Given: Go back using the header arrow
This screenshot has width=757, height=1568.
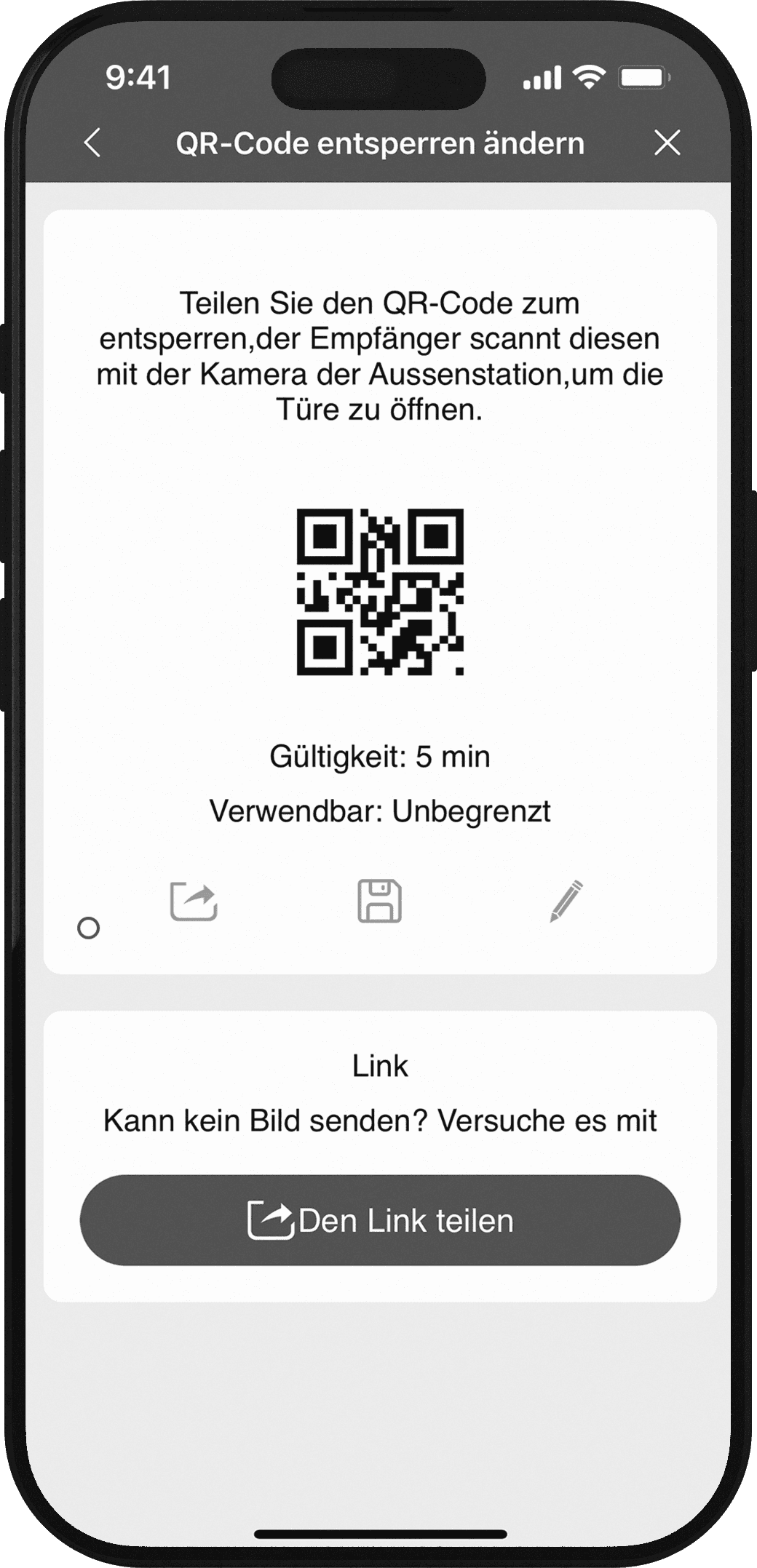Looking at the screenshot, I should tap(92, 143).
